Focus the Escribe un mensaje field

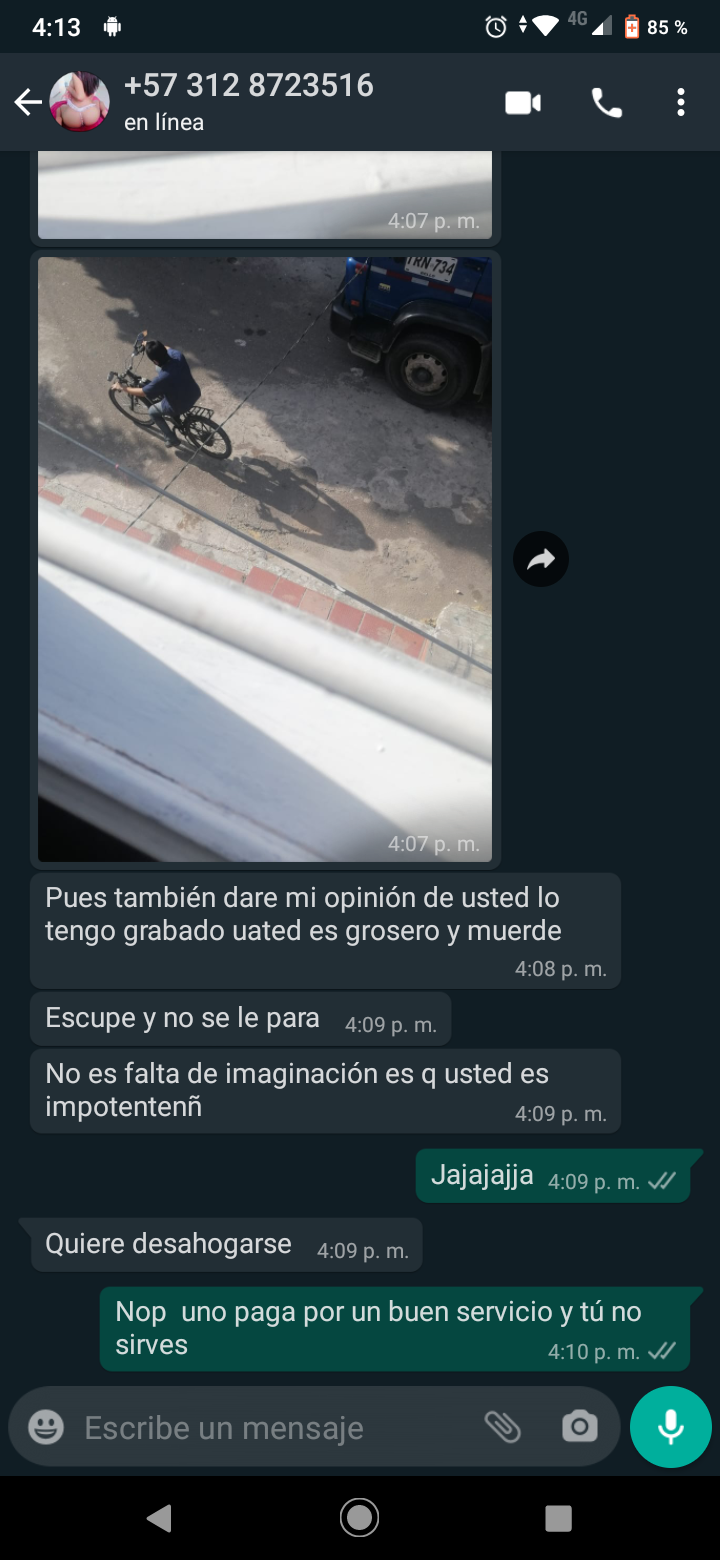pos(270,1427)
